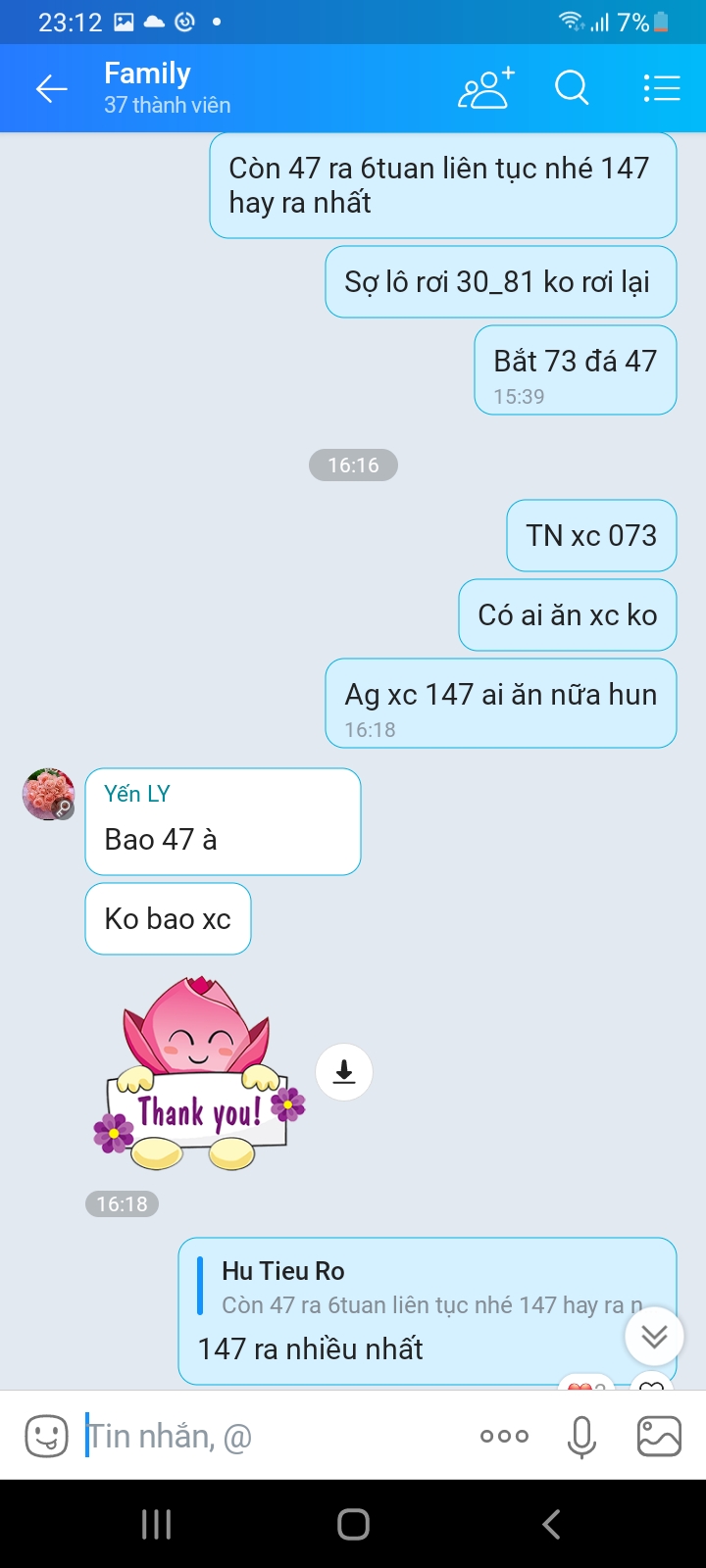Go to the phone home screen
This screenshot has height=1568, width=706.
(353, 1524)
